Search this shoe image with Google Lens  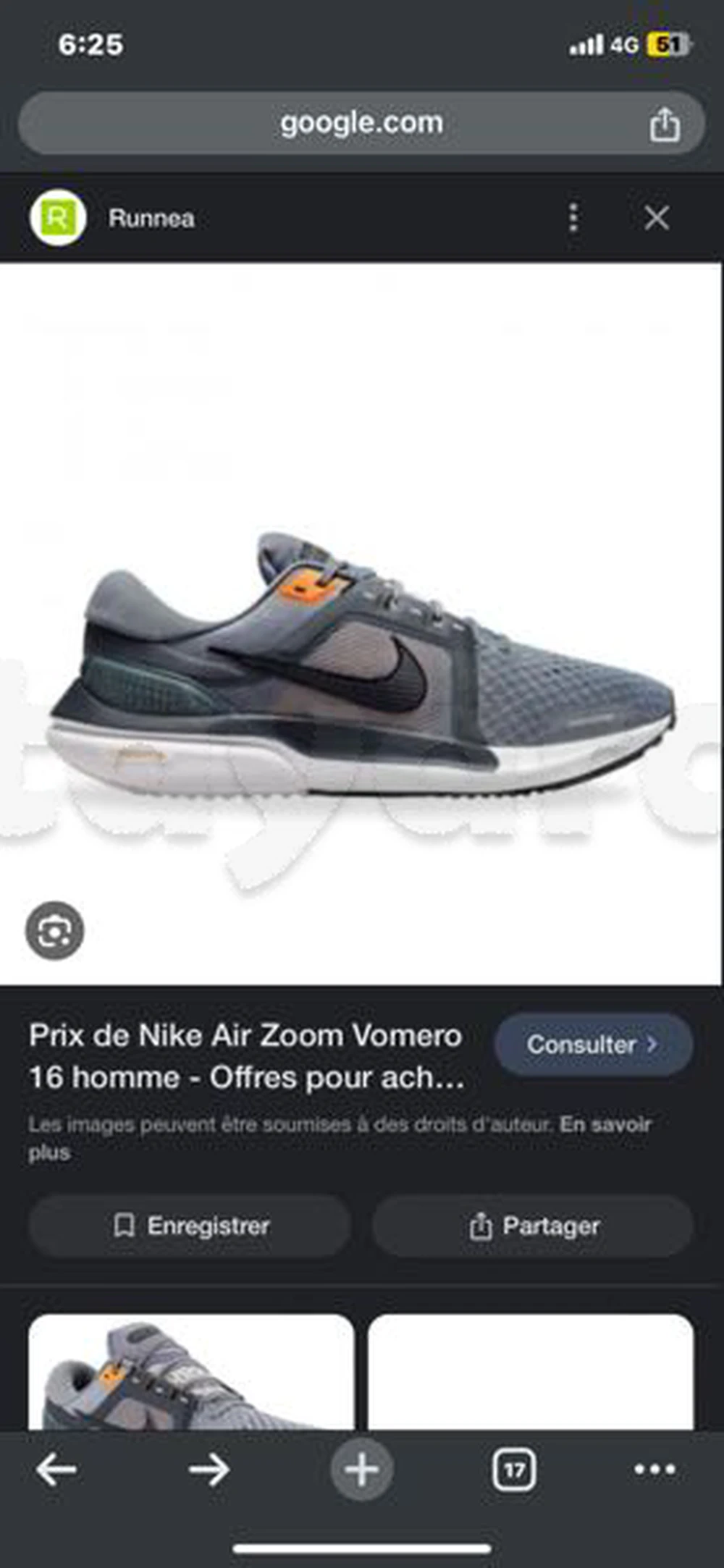(x=55, y=931)
